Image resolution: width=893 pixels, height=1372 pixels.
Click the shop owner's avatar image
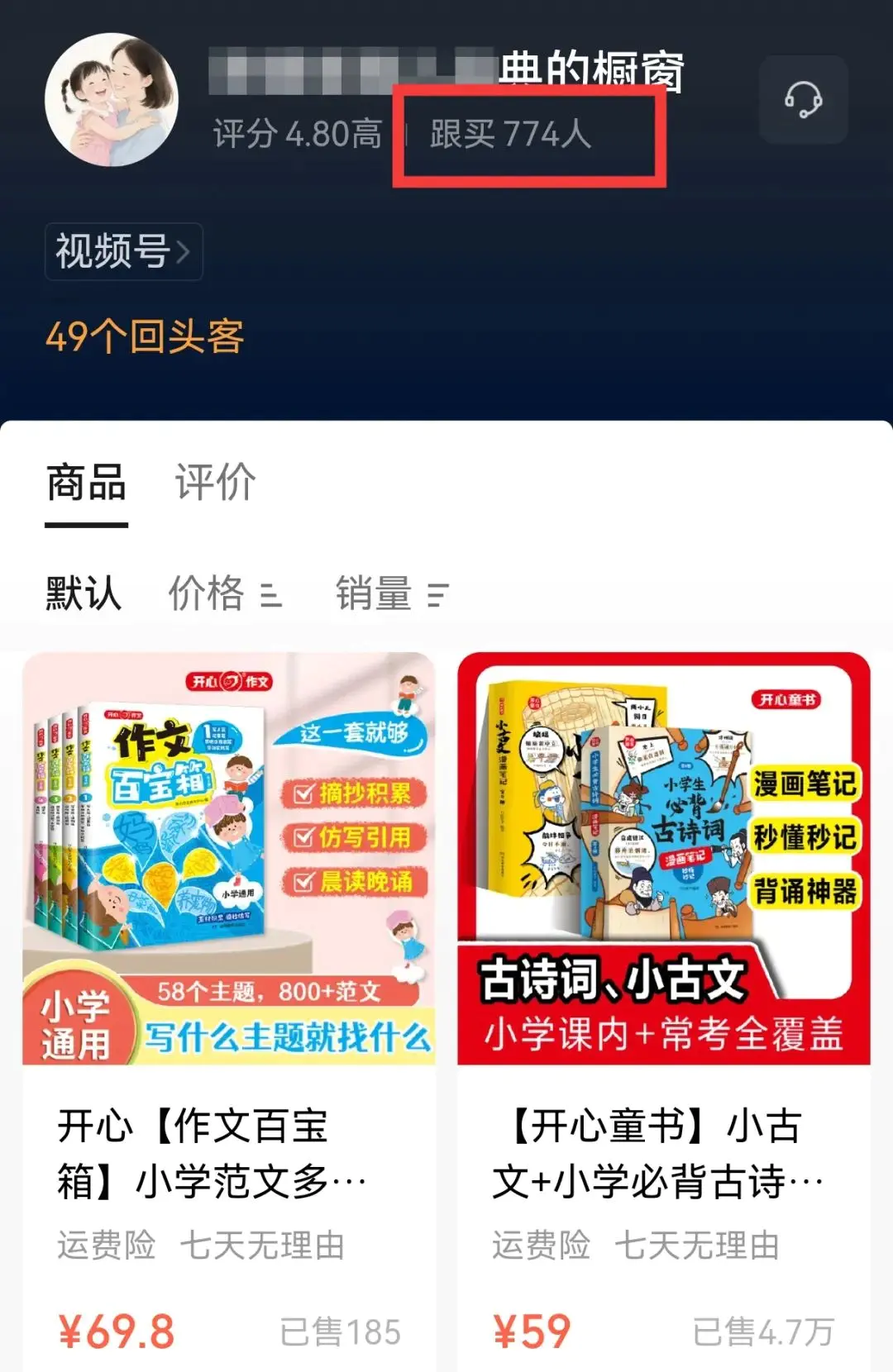(113, 98)
